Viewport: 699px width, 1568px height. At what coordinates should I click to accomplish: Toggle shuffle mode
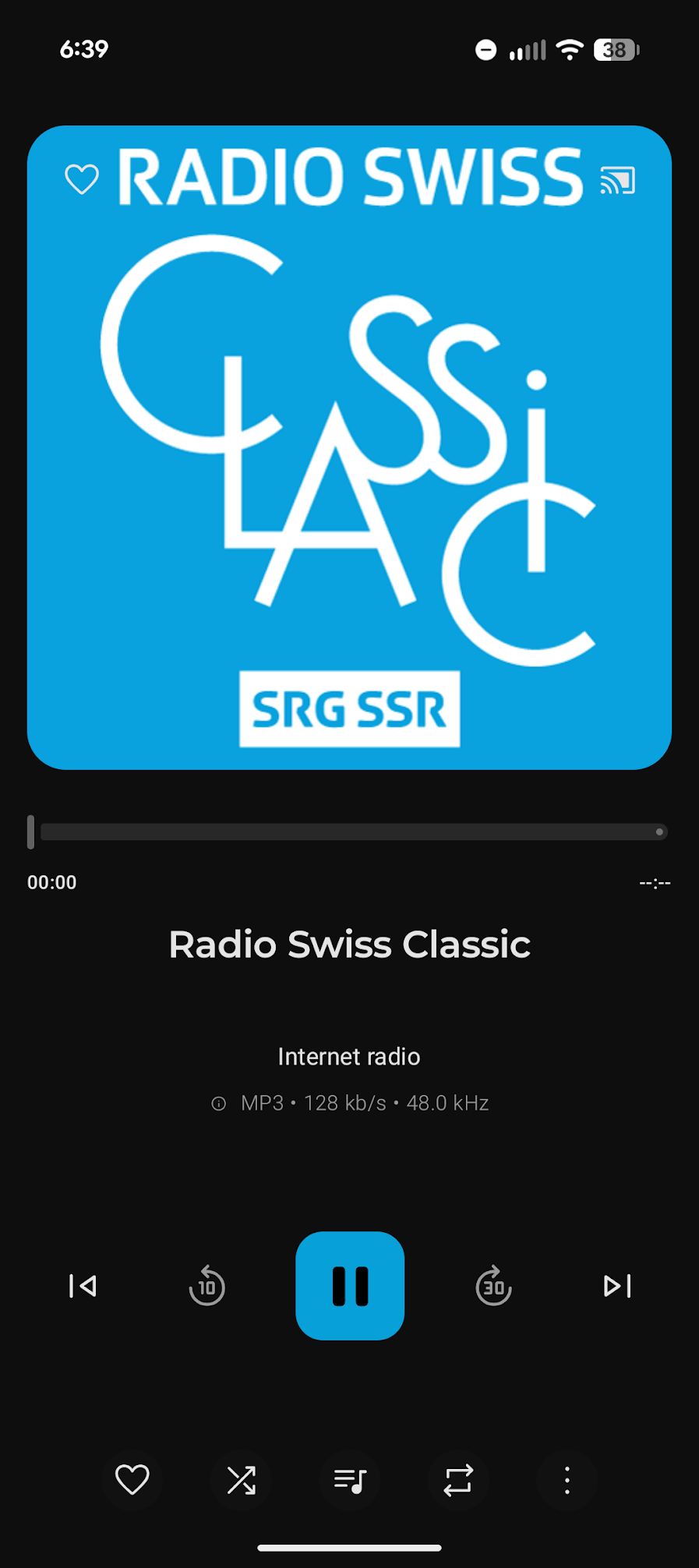coord(241,1479)
